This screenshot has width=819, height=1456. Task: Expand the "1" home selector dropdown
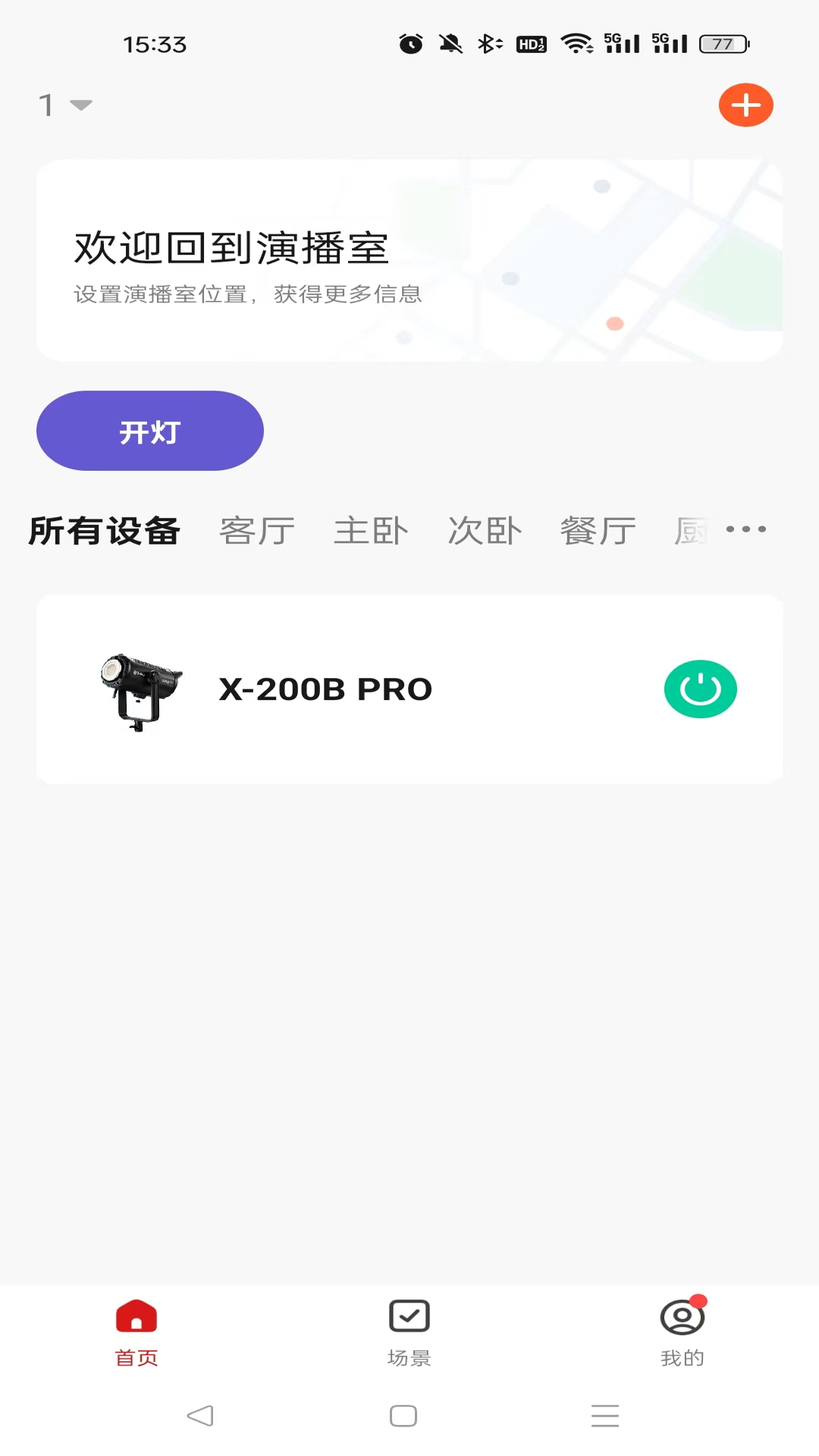(x=65, y=105)
